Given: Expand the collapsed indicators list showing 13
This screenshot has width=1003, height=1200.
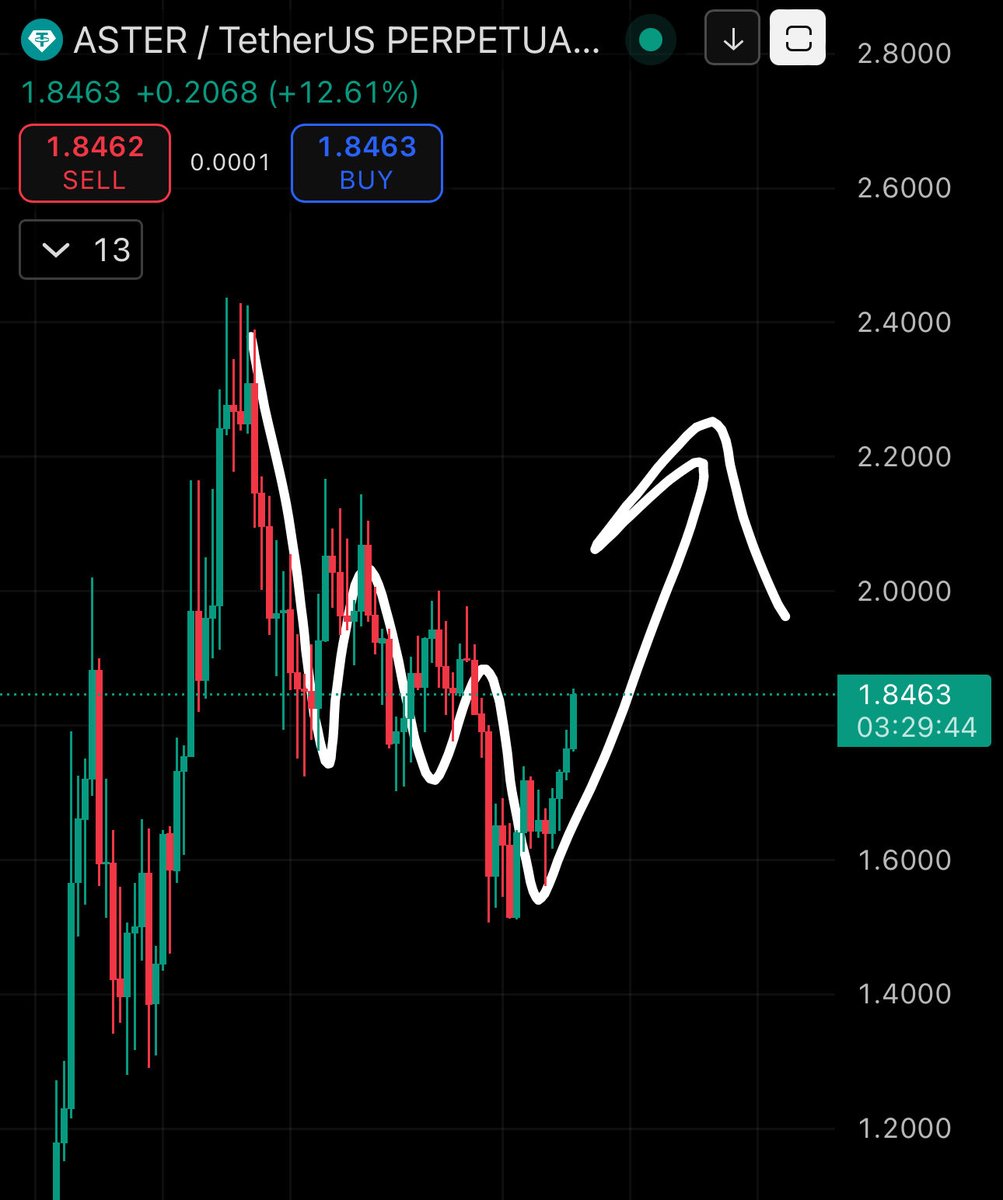Looking at the screenshot, I should [x=80, y=249].
